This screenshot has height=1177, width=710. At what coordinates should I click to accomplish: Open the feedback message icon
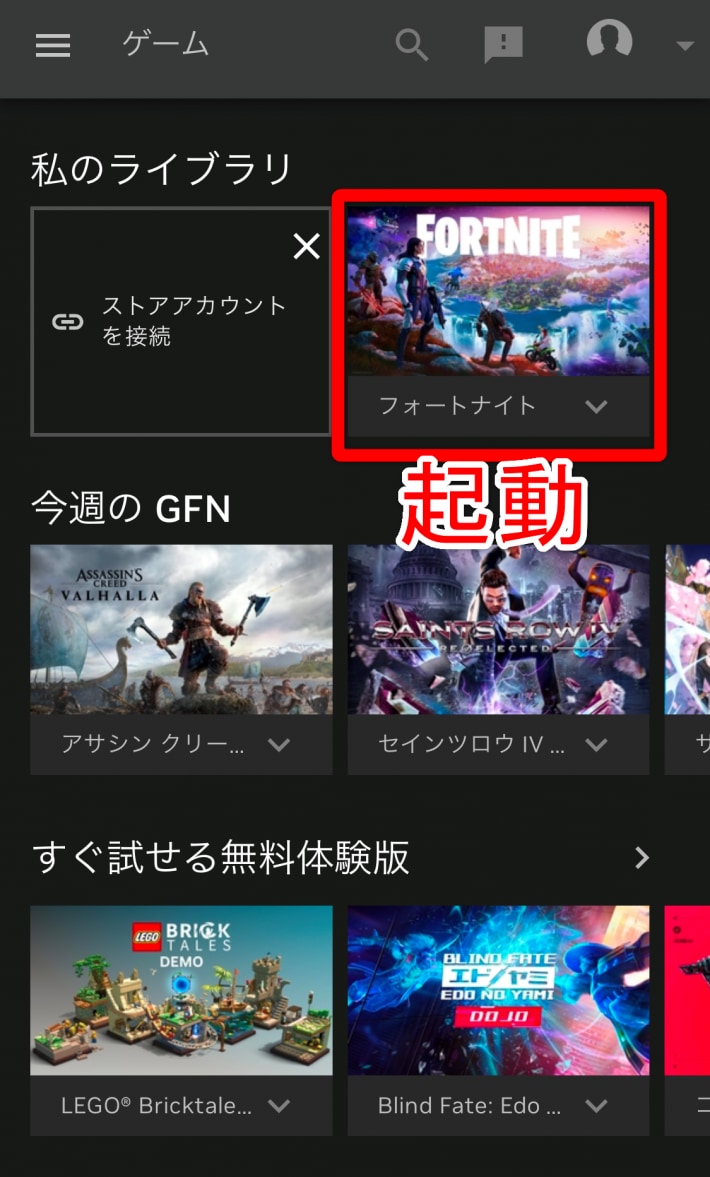(x=503, y=46)
